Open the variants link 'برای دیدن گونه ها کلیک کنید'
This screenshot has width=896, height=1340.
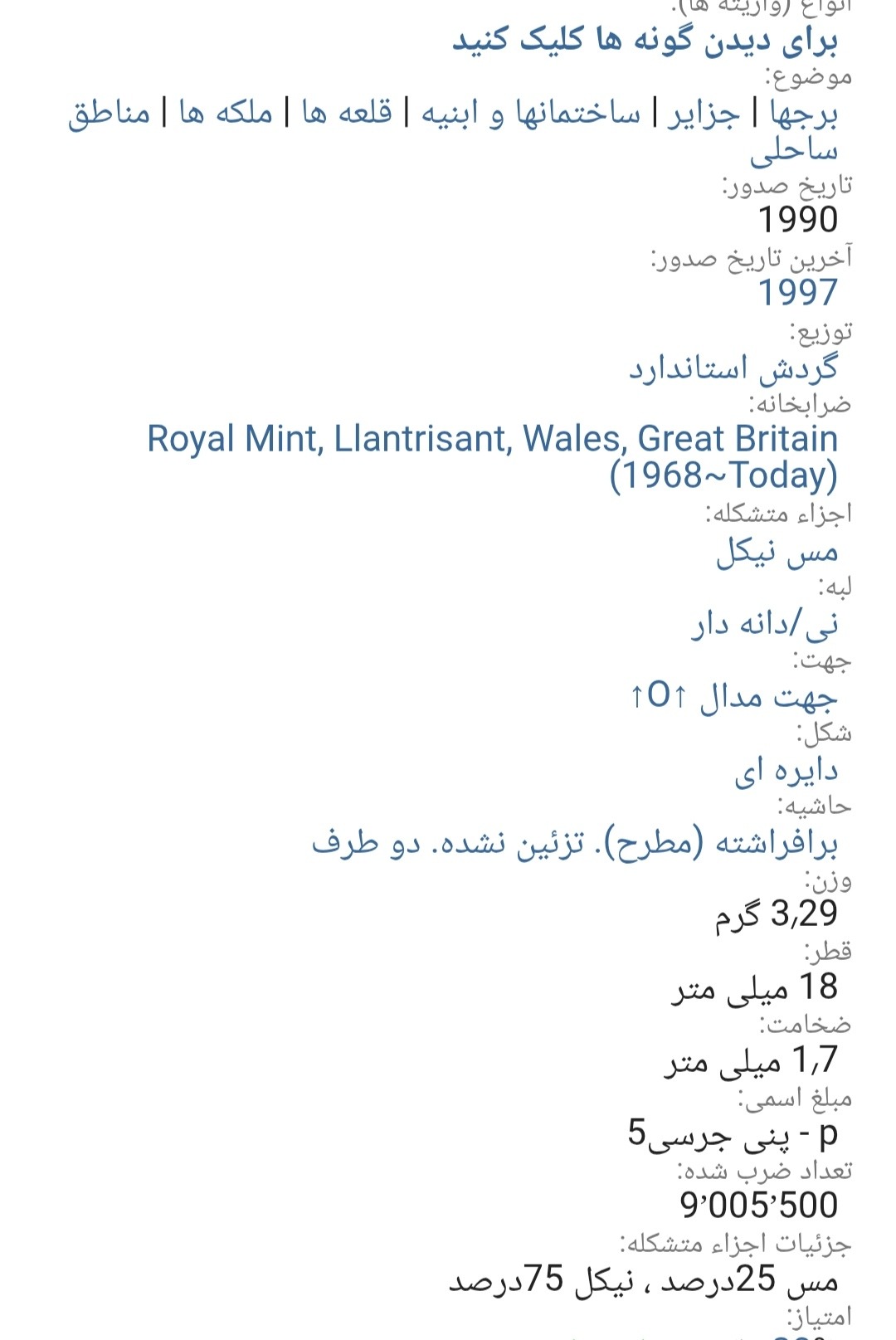[x=644, y=39]
